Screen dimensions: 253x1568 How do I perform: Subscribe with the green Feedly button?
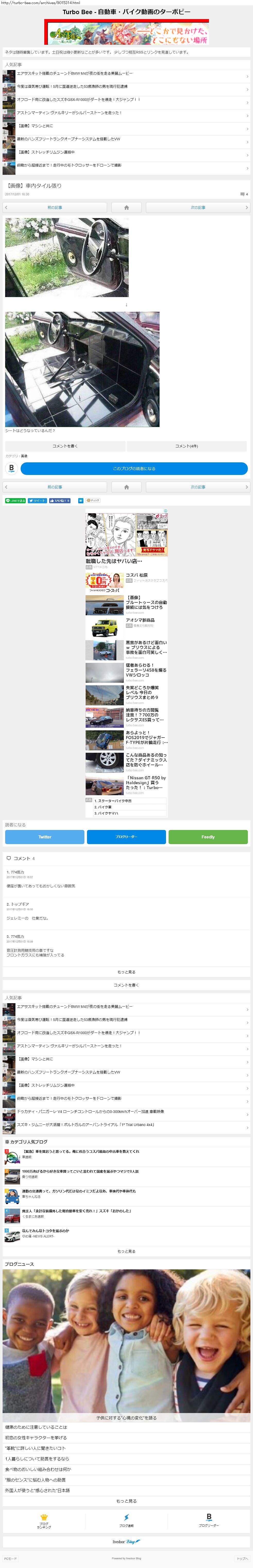pos(208,837)
